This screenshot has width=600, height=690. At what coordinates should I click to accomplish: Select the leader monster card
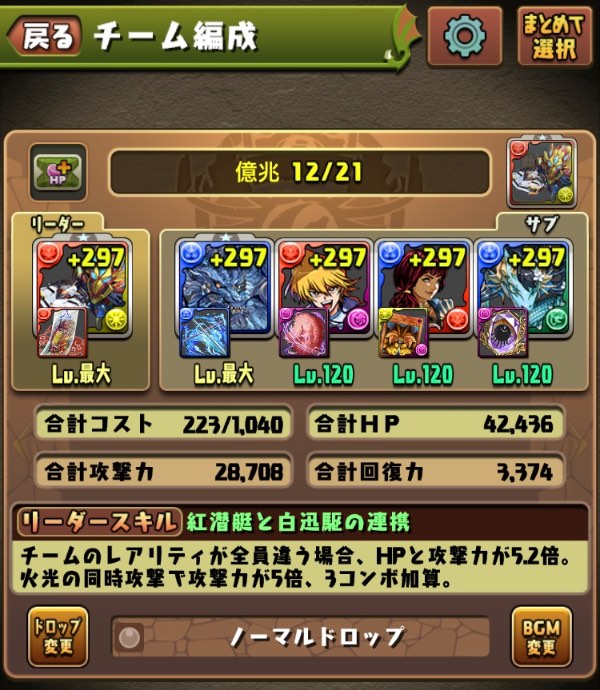(80, 280)
